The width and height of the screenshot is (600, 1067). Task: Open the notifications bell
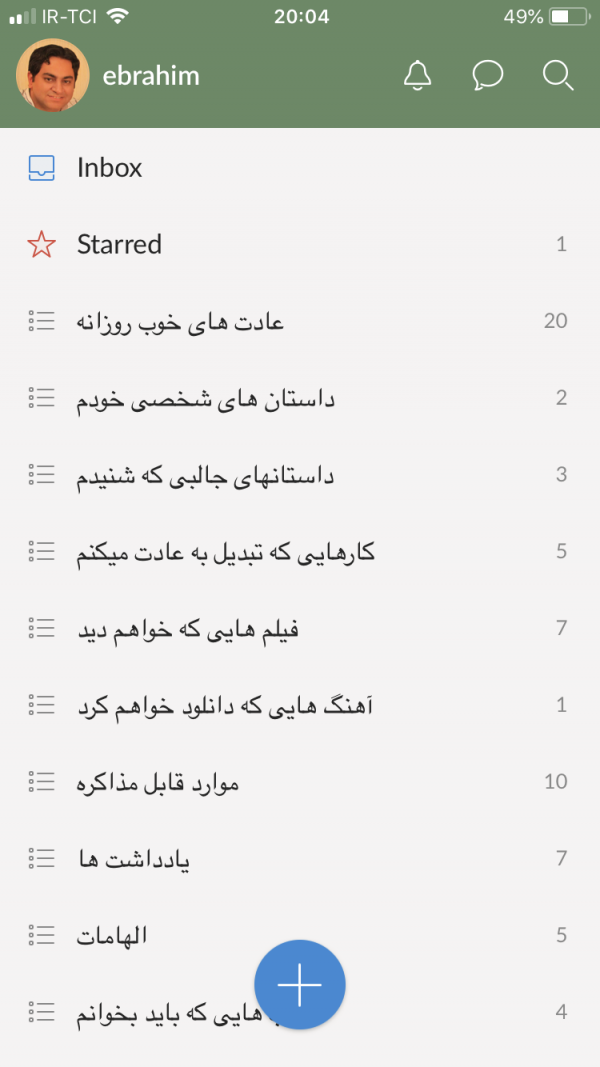[417, 76]
